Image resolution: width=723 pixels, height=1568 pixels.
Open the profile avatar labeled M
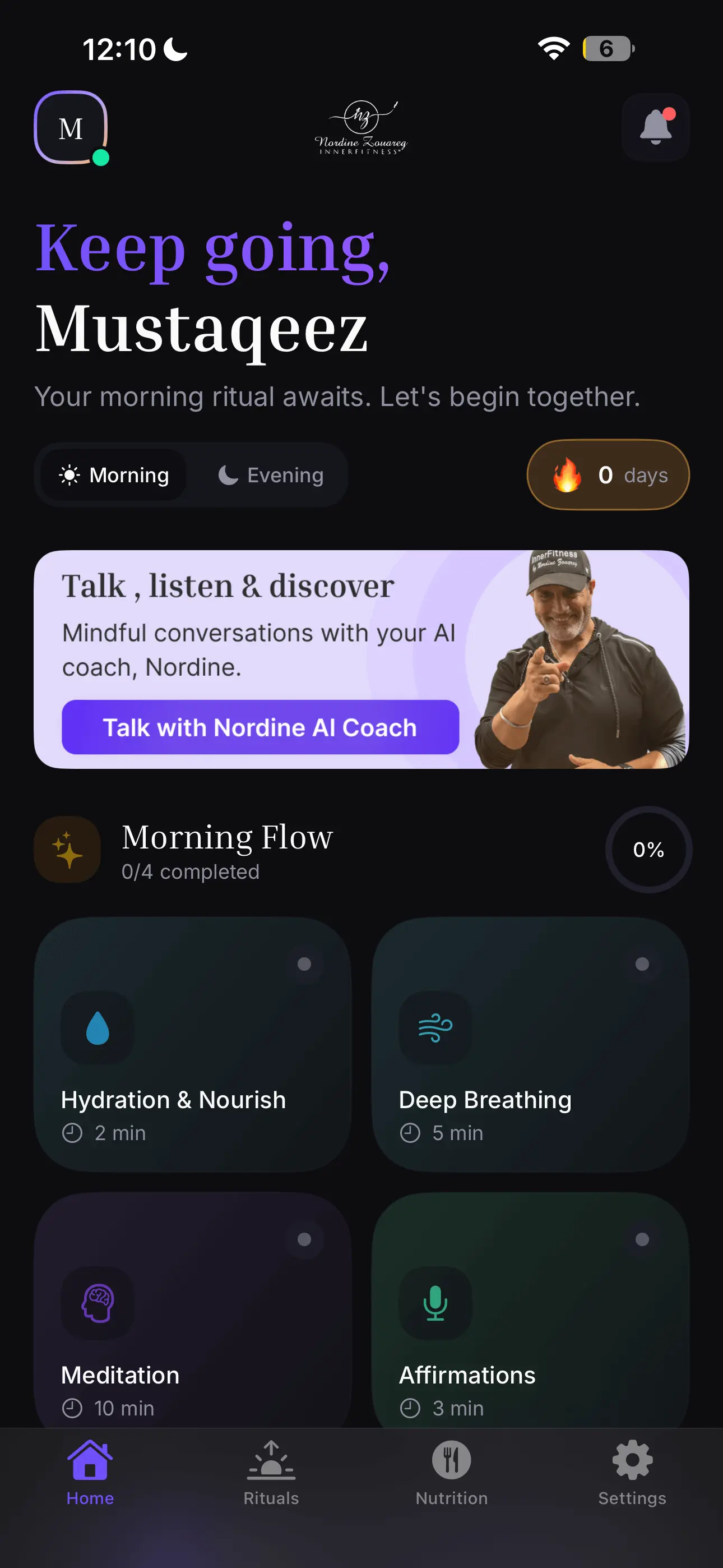click(x=71, y=128)
